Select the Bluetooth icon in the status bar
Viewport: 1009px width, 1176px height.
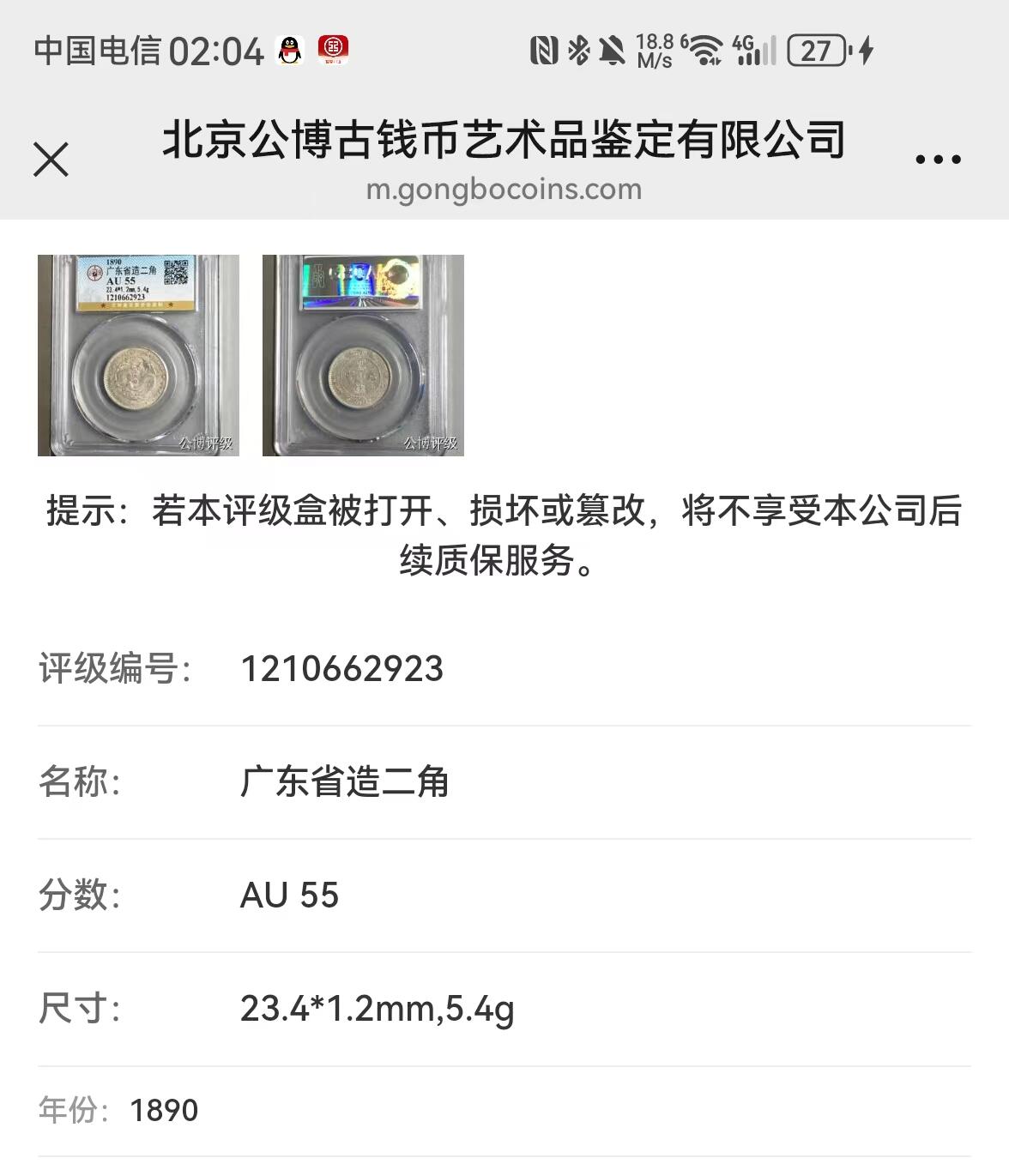coord(577,51)
